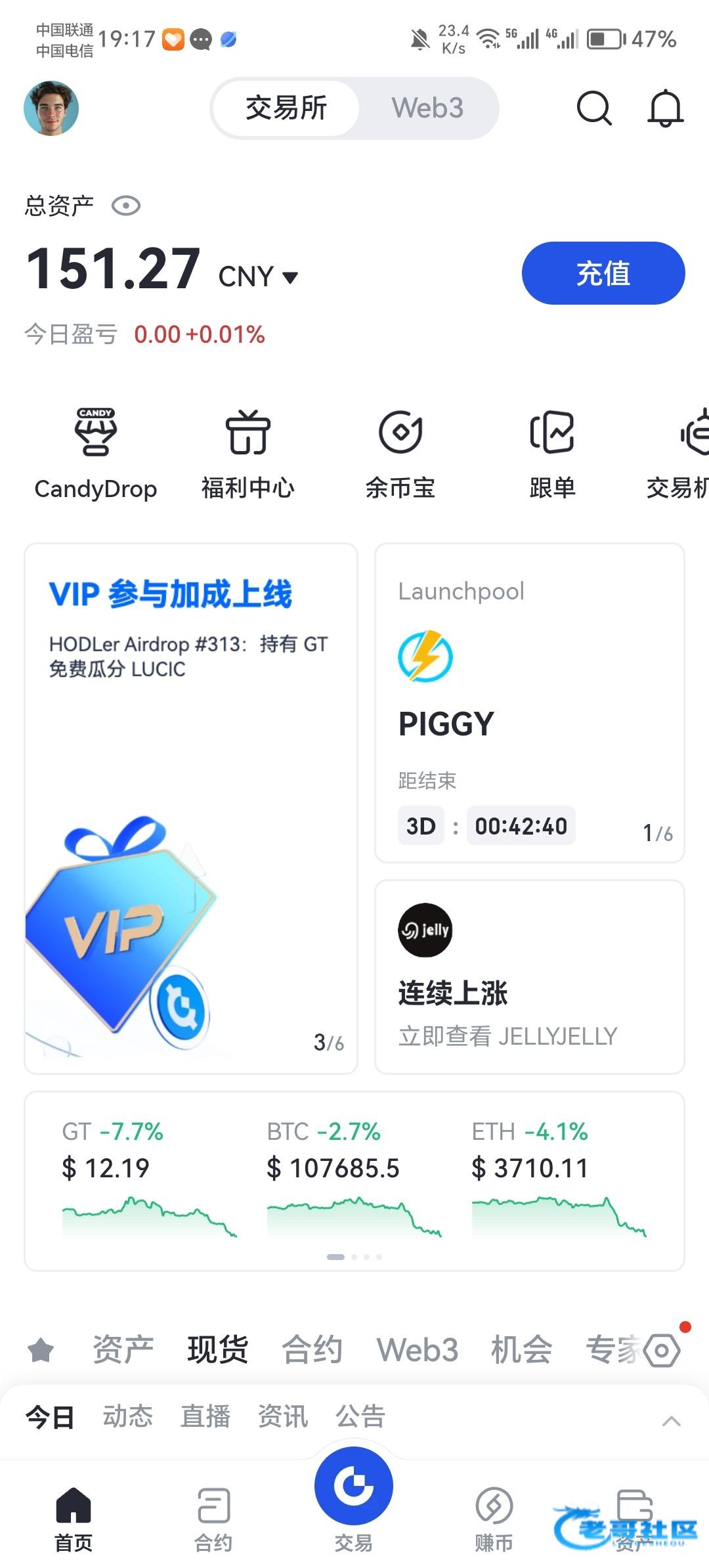Switch to the Web3 segment

pyautogui.click(x=427, y=108)
